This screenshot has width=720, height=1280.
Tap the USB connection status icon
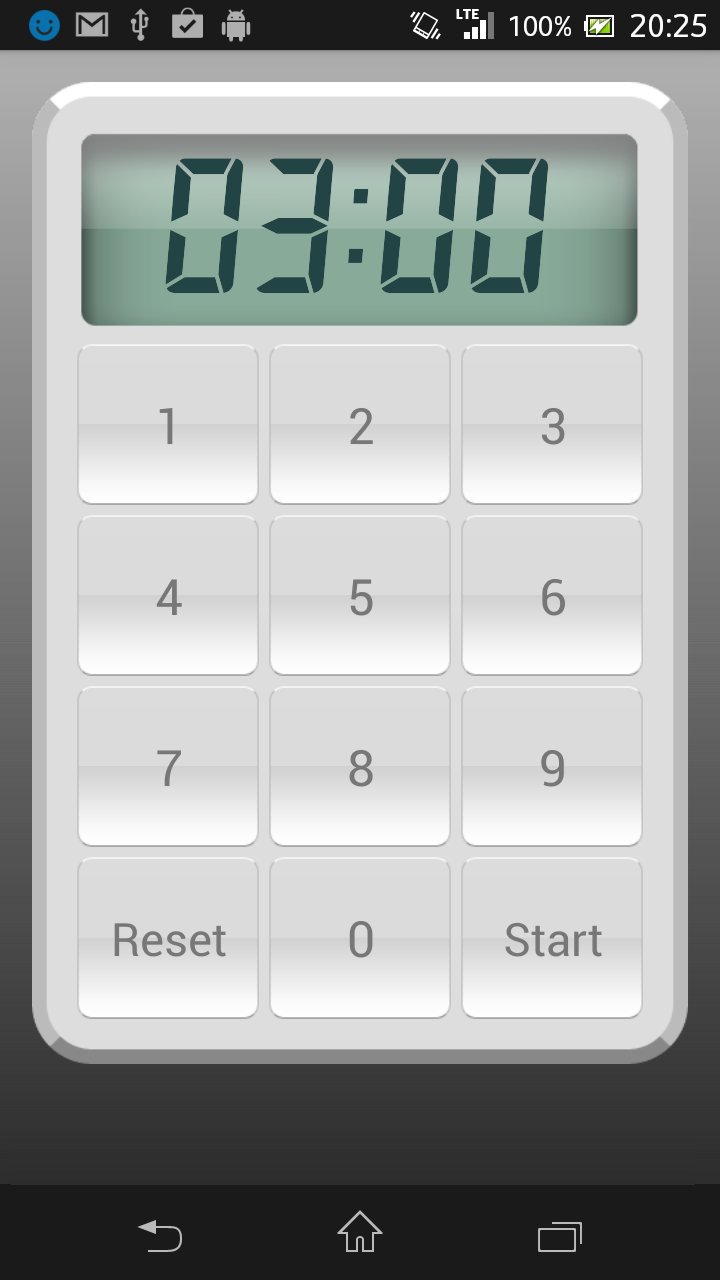(140, 25)
